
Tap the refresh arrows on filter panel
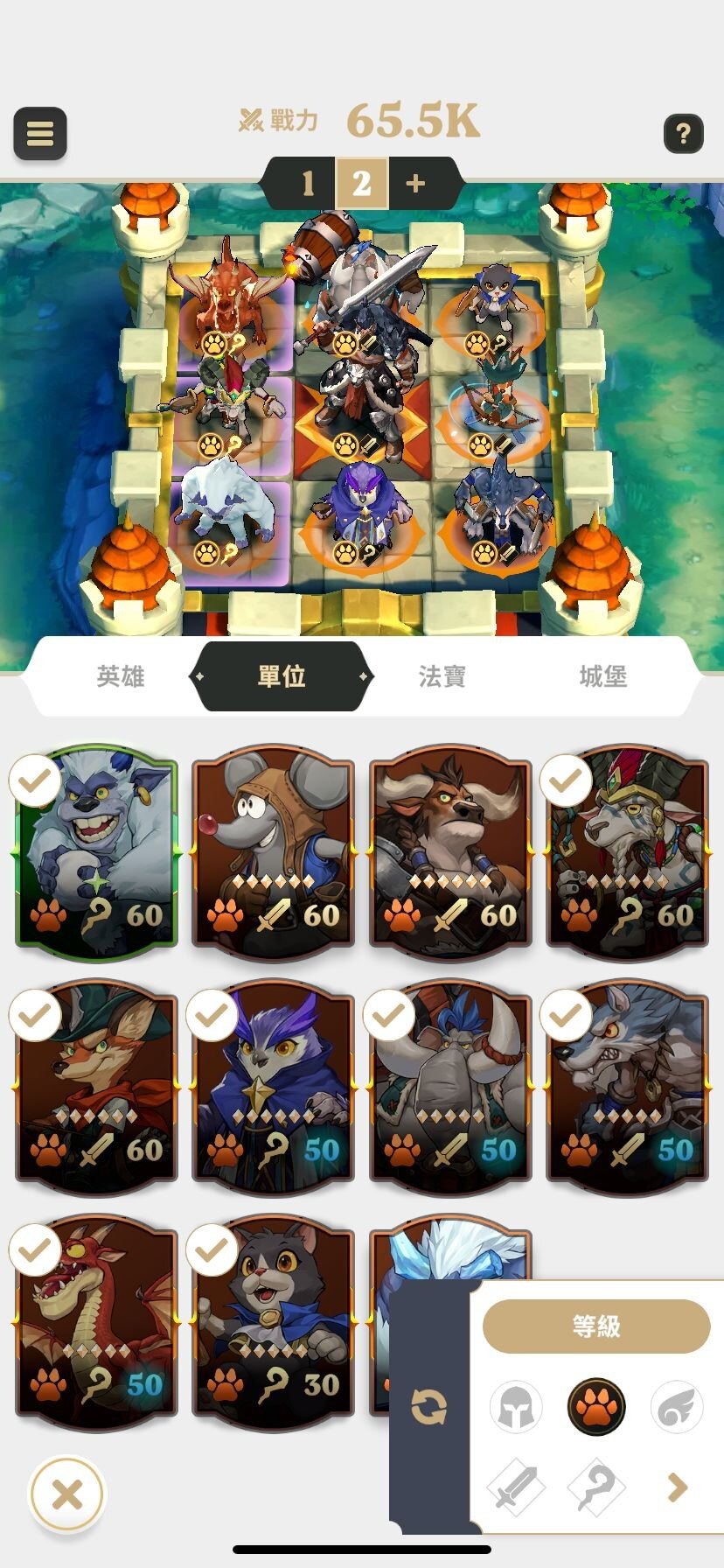(429, 1407)
